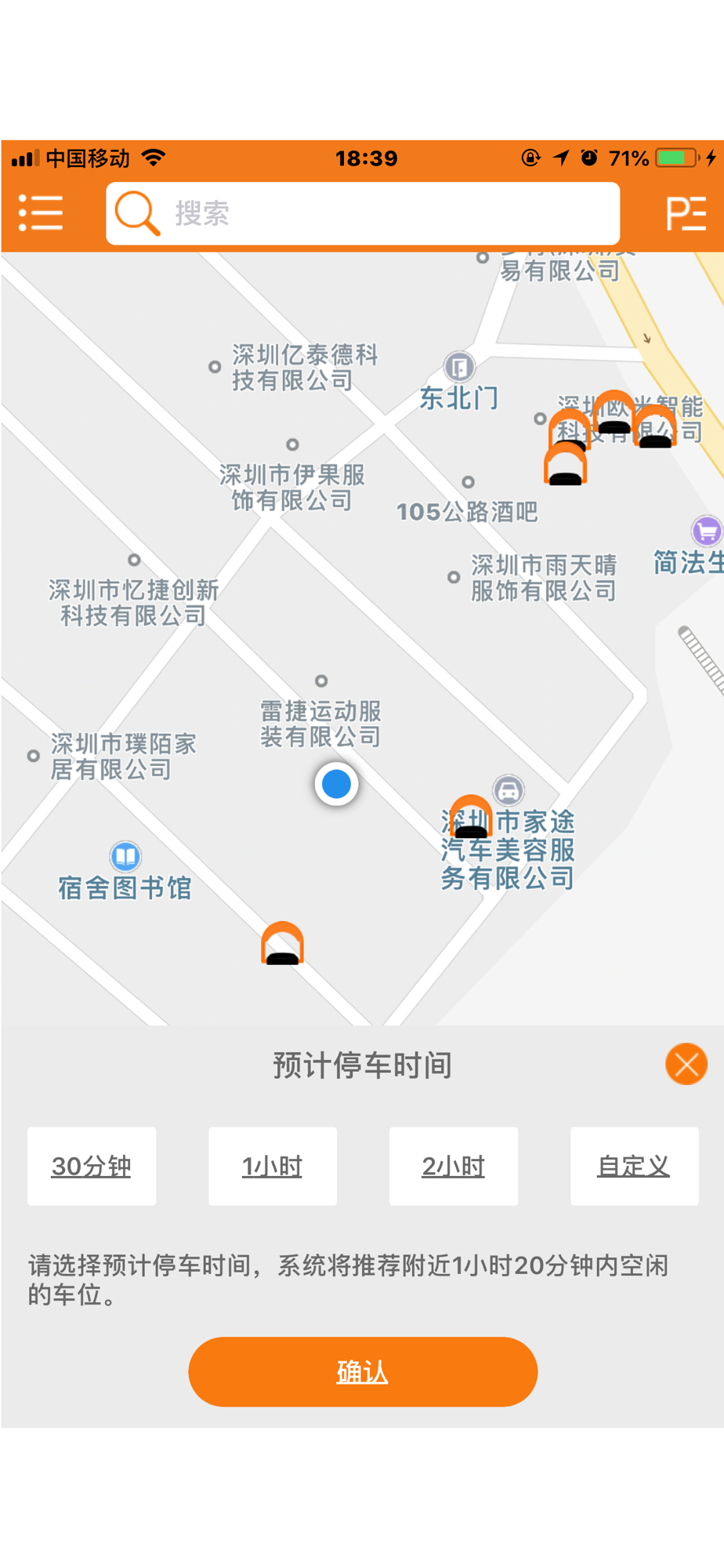Open the parking list icon at top right

686,213
